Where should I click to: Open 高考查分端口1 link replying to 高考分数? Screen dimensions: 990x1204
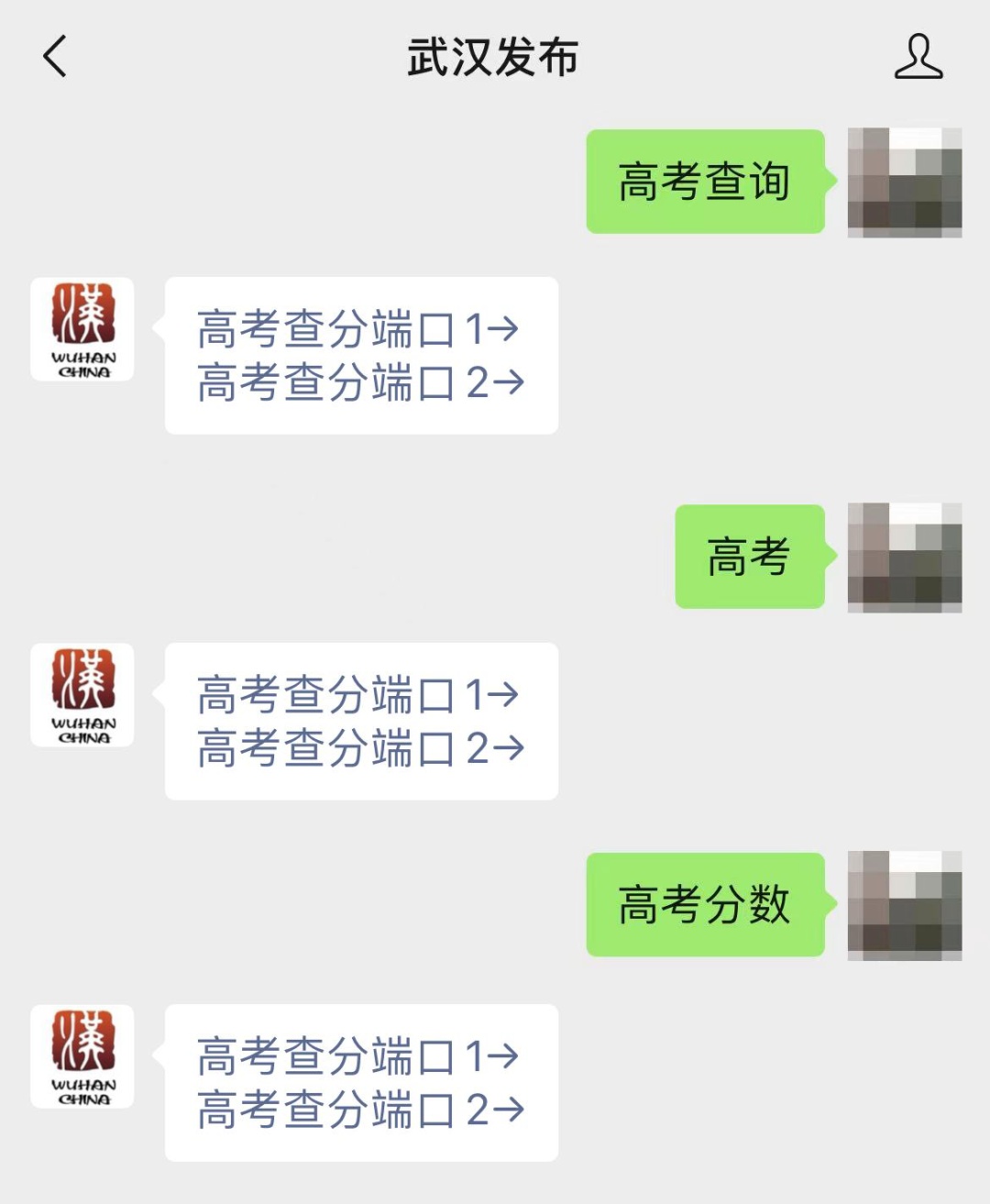pyautogui.click(x=358, y=1056)
